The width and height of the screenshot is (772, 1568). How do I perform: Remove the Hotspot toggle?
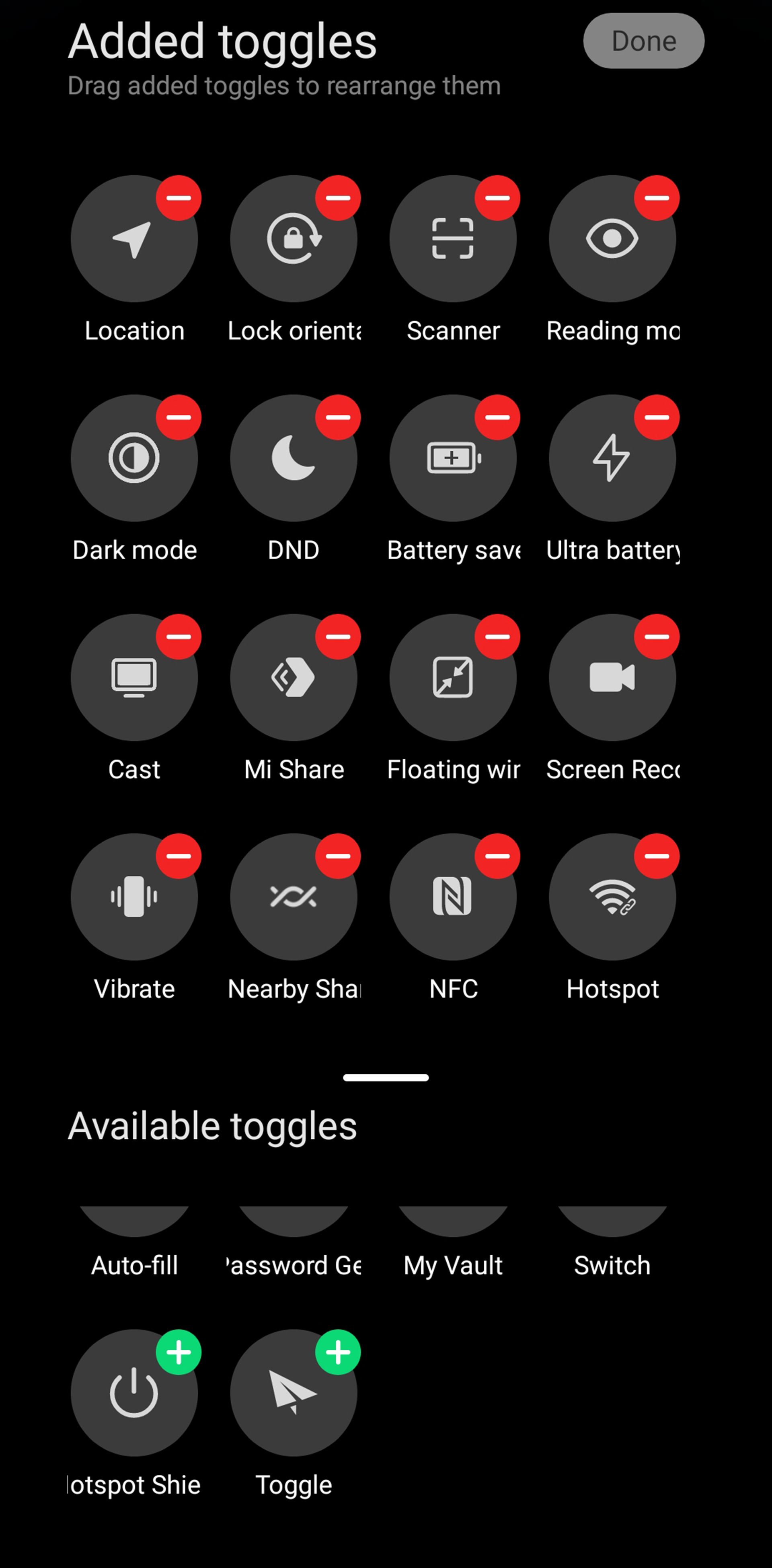[656, 856]
